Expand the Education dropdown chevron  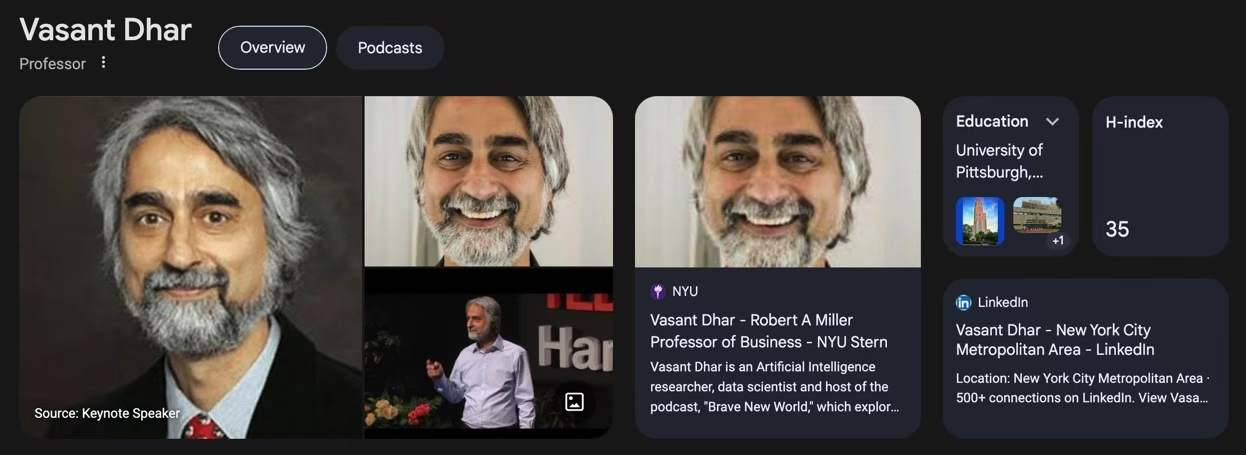[1052, 122]
